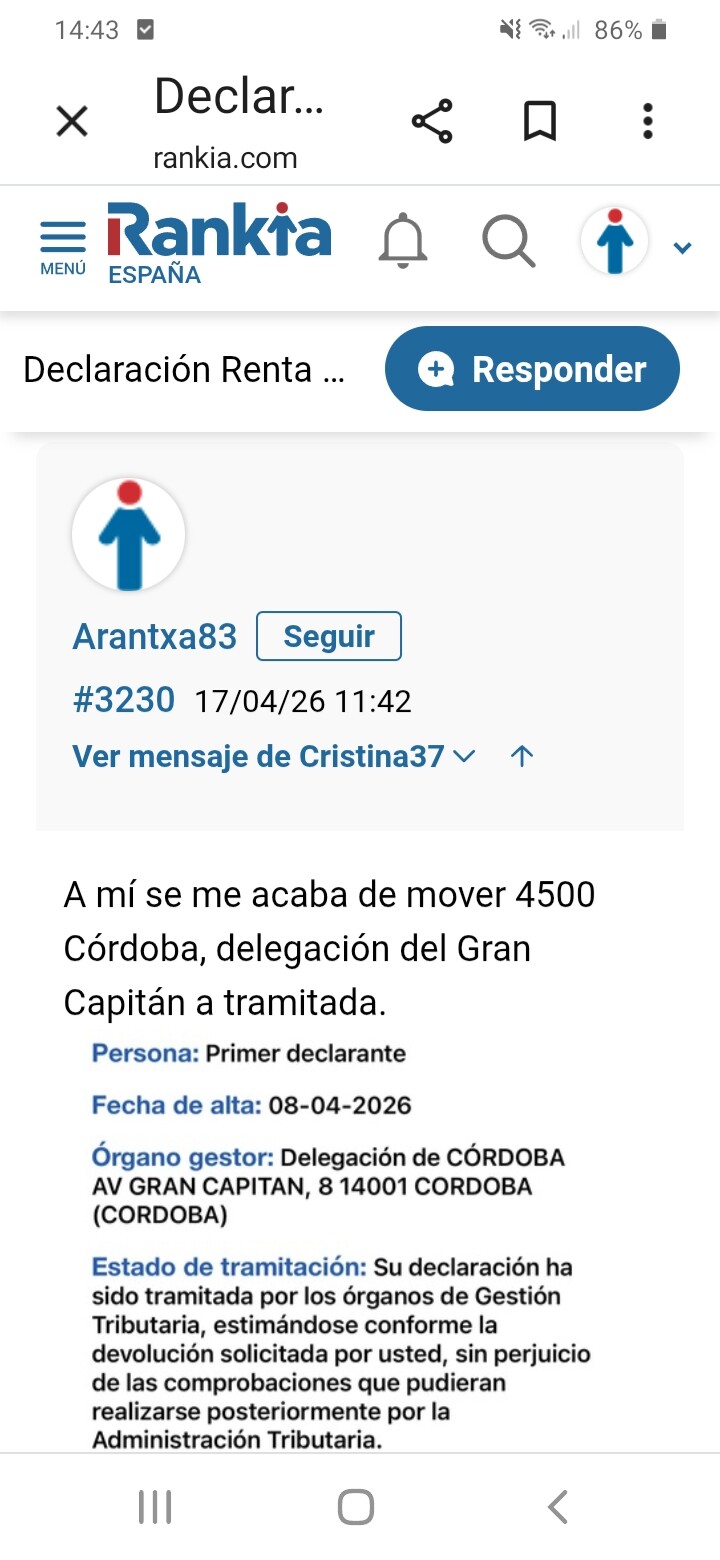Open the notifications bell
Screen dimensions: 720x1560
(403, 241)
